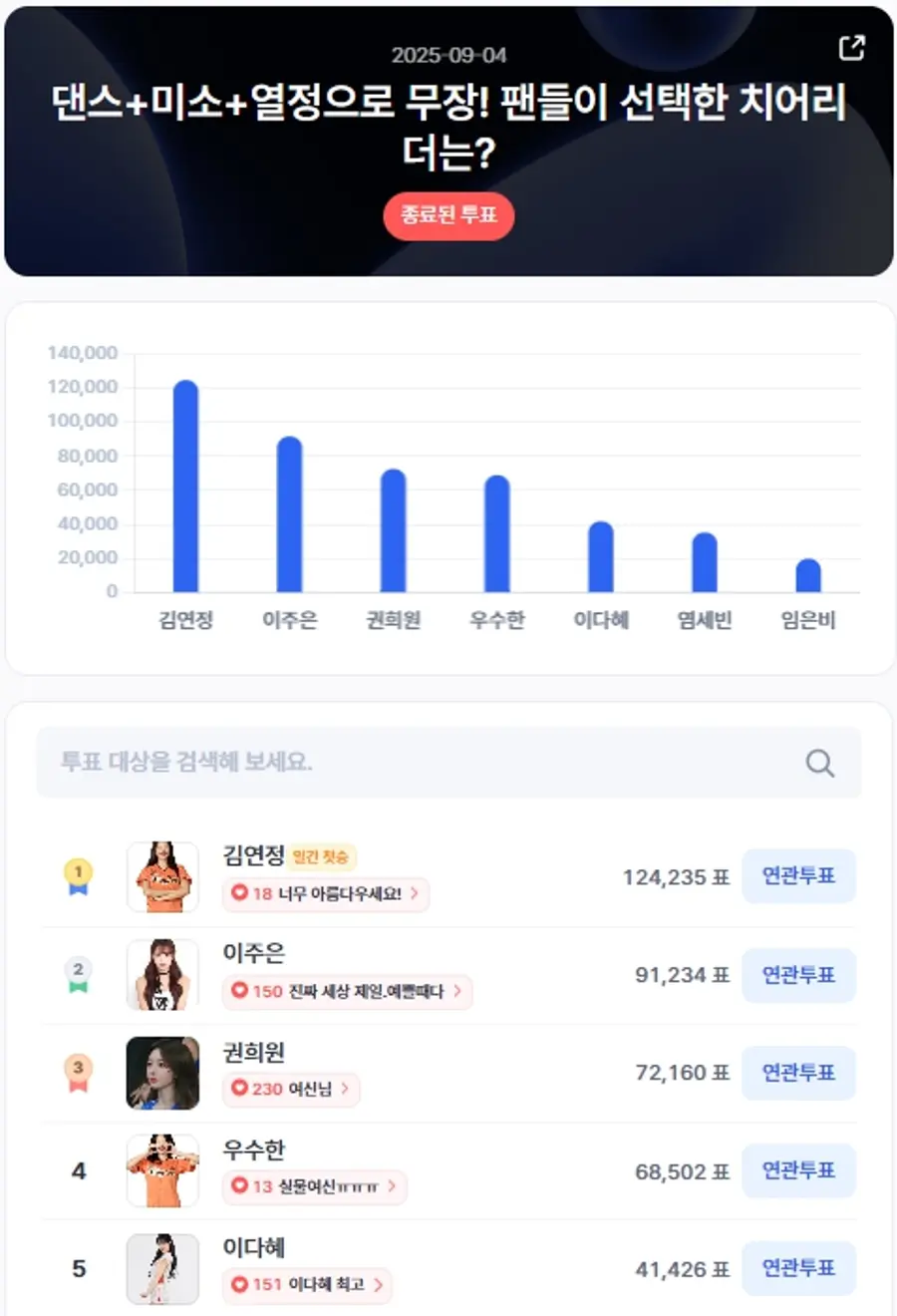Click the gold rank 1 medal beside 김연정
897x1316 pixels.
coord(78,876)
